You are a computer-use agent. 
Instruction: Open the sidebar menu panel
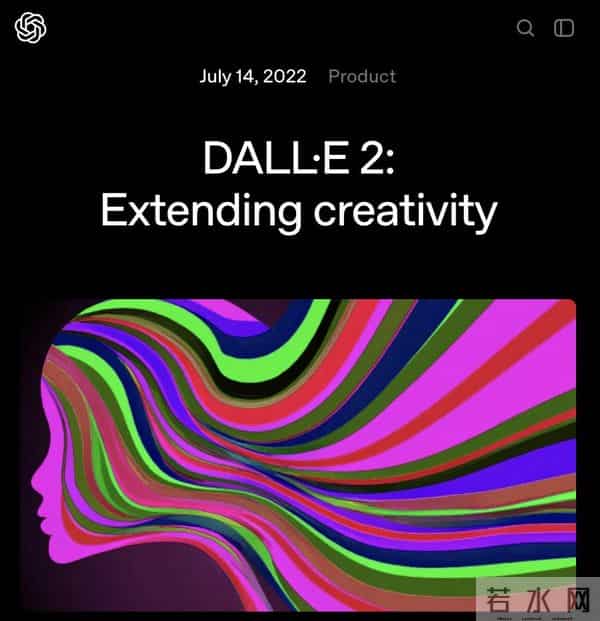(x=564, y=28)
